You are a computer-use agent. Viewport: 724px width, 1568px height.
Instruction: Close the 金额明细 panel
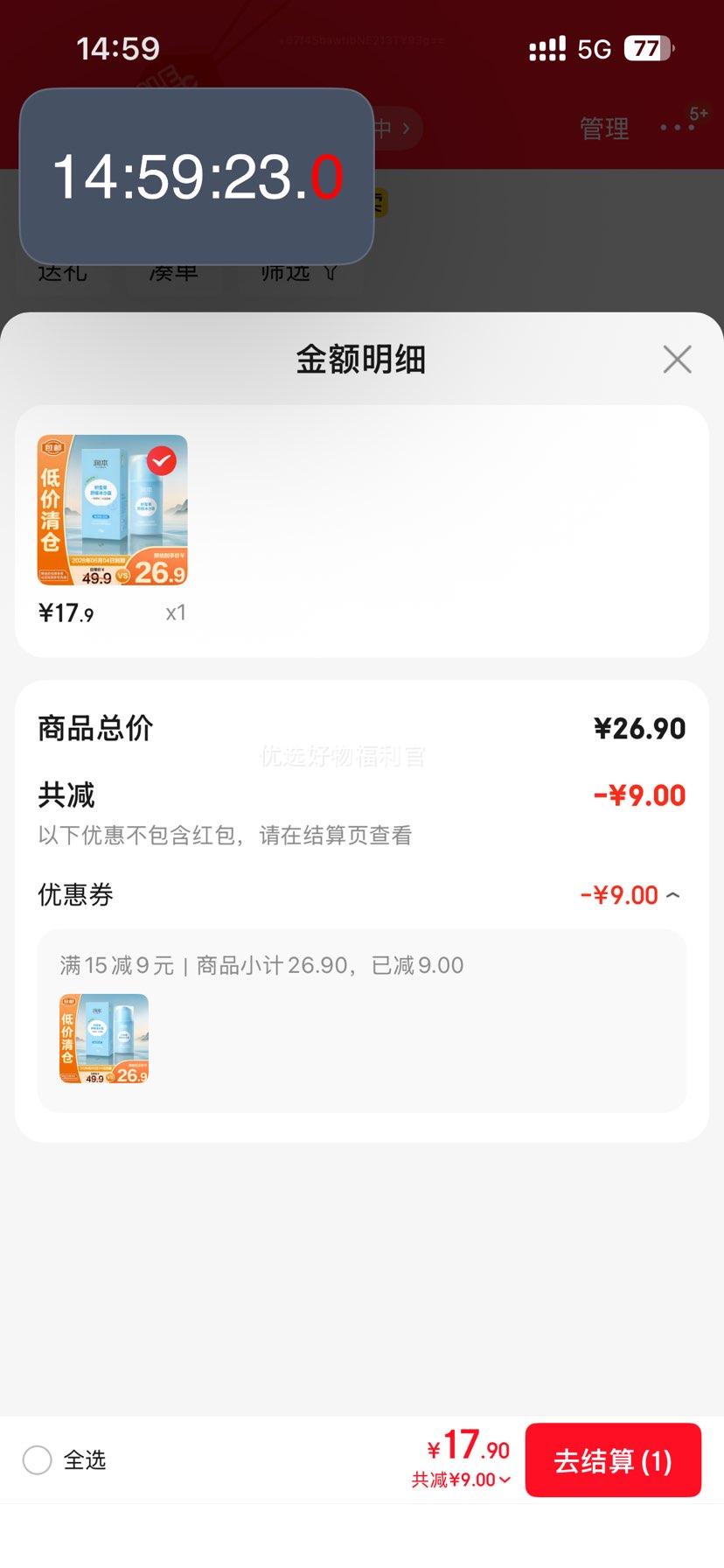click(677, 360)
